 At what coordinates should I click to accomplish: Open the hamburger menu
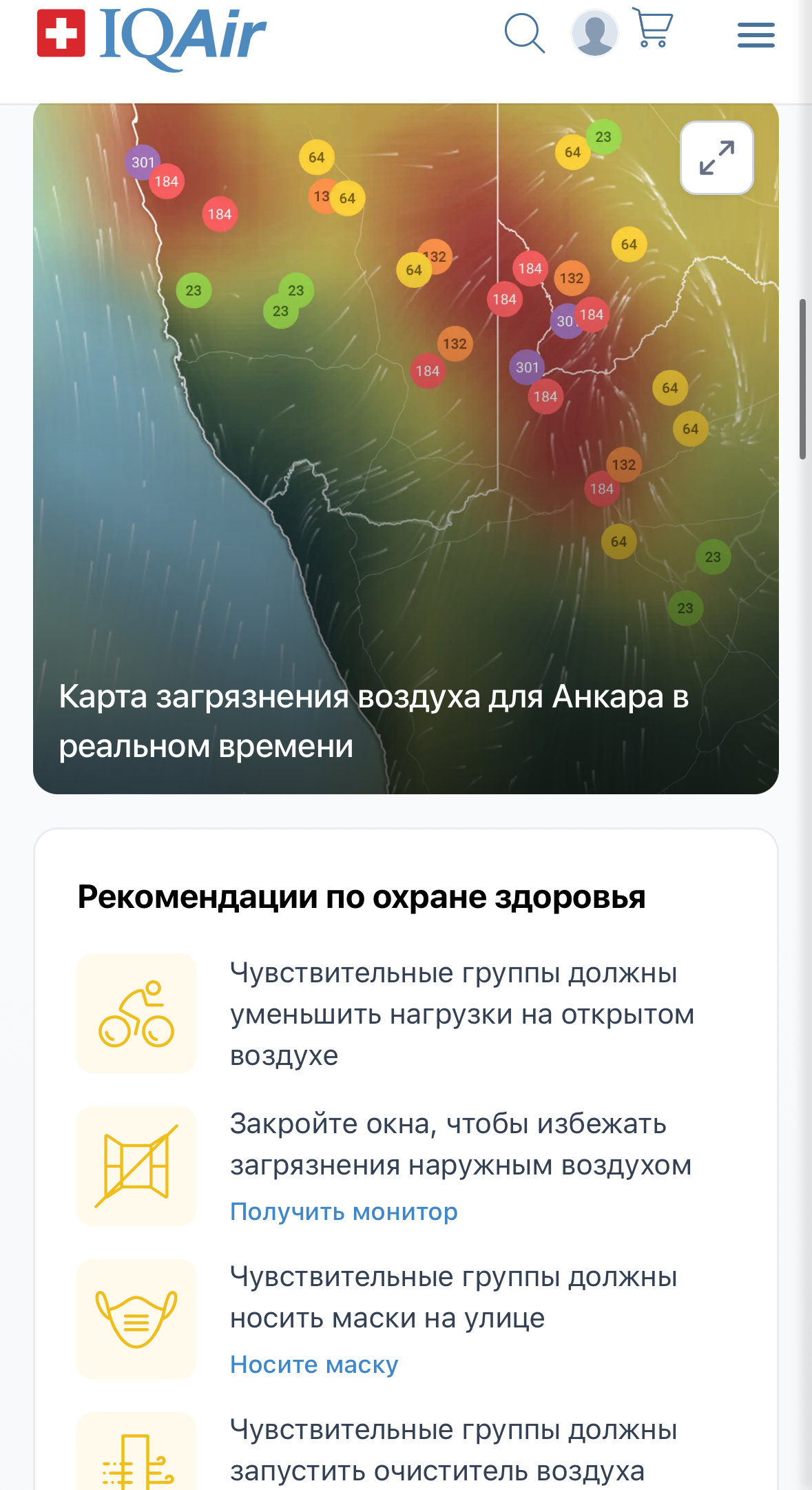(756, 34)
